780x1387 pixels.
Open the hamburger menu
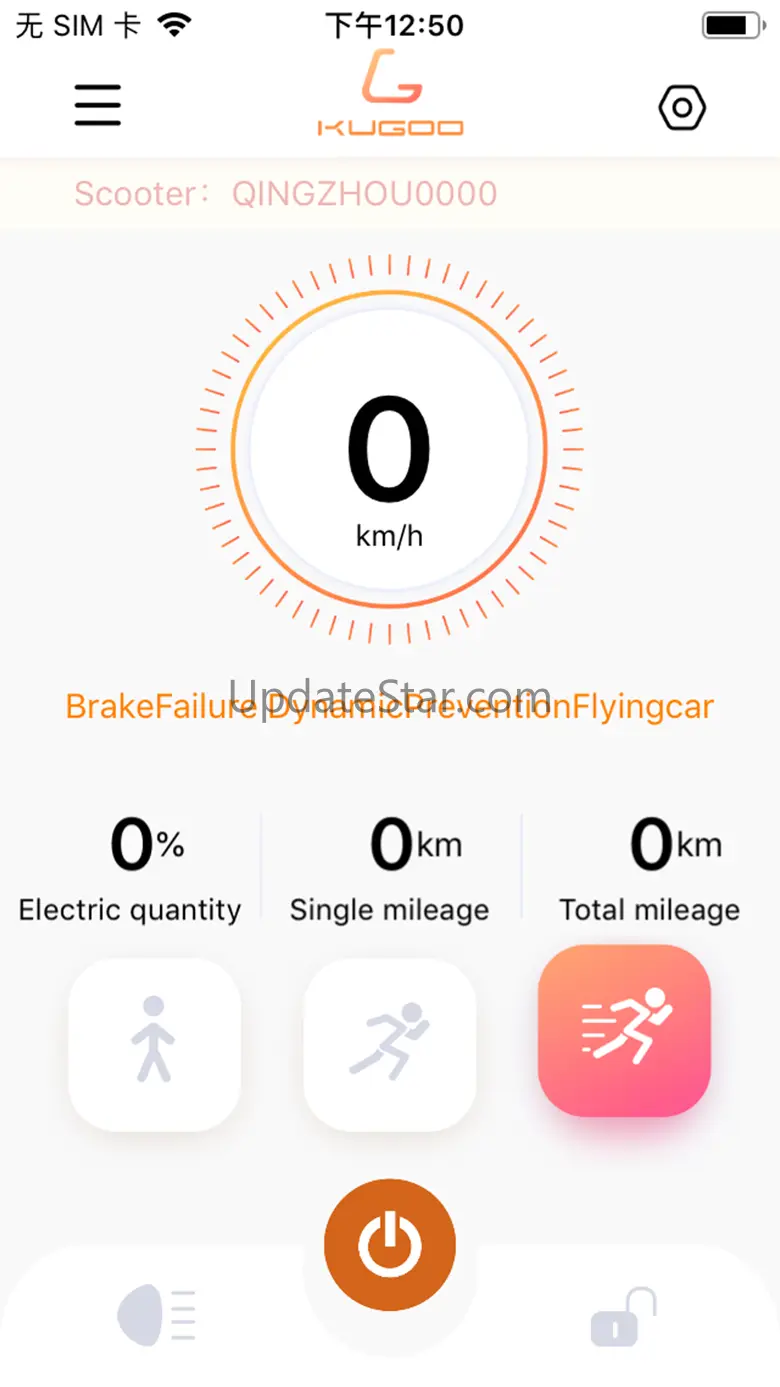(x=98, y=105)
